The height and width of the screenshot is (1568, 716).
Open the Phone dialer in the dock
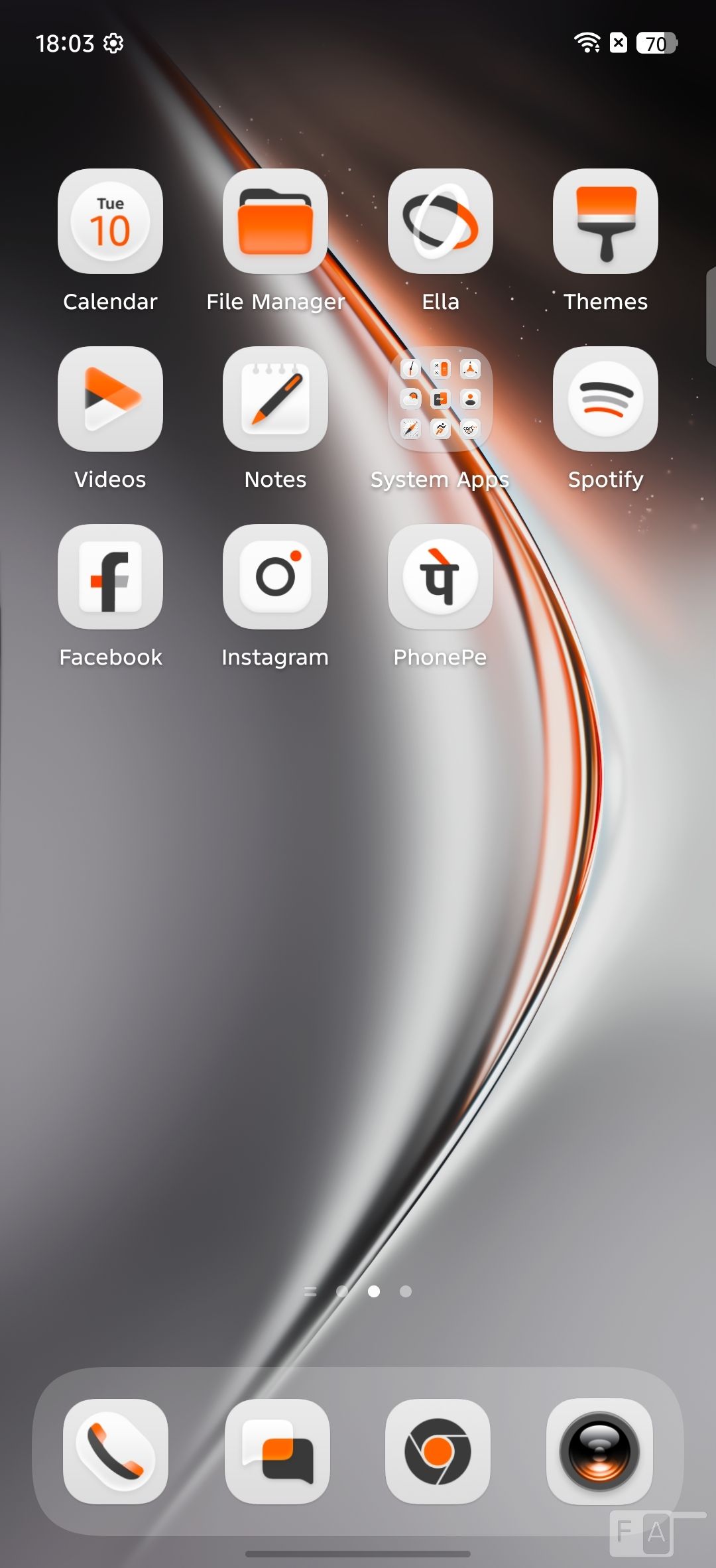pyautogui.click(x=115, y=1451)
